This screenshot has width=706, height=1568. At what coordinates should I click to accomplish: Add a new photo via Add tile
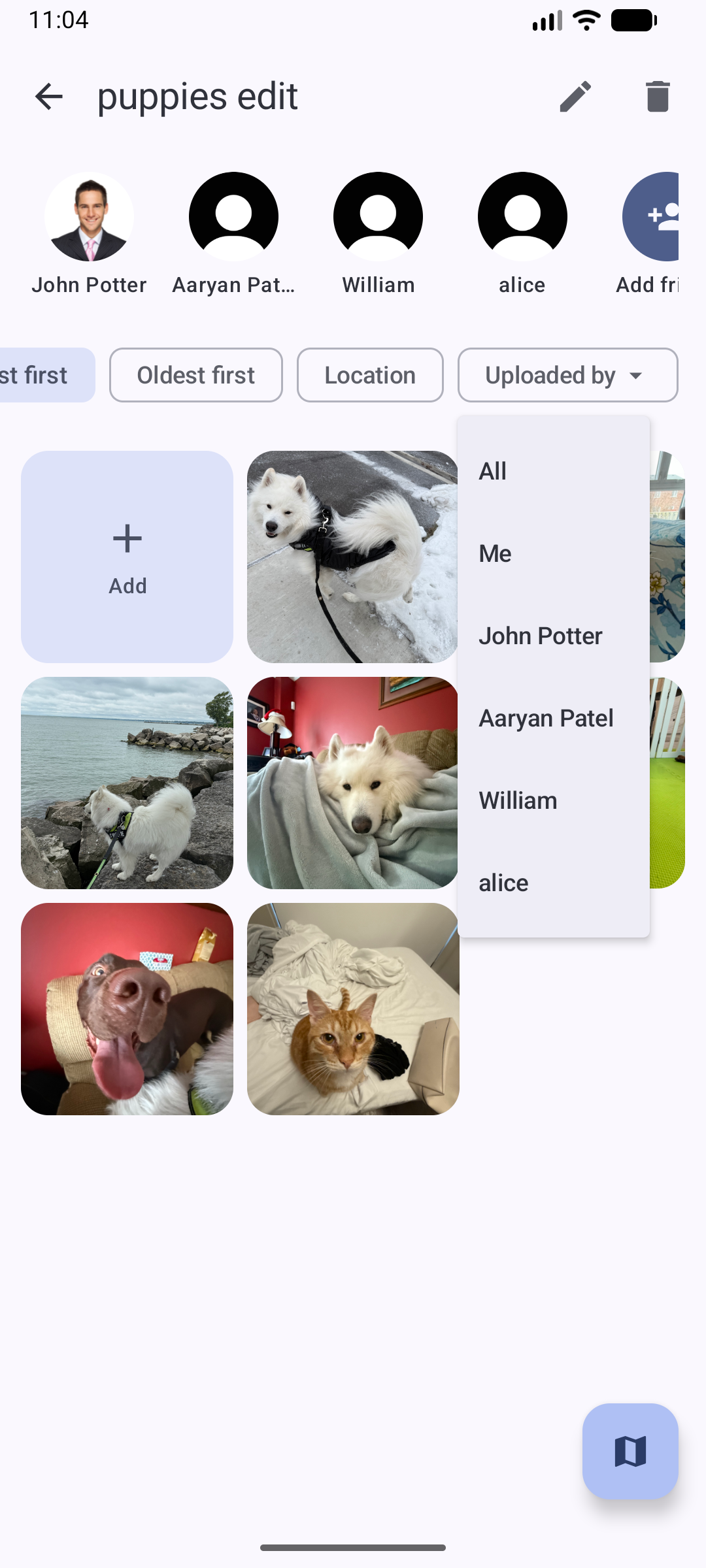click(x=127, y=557)
